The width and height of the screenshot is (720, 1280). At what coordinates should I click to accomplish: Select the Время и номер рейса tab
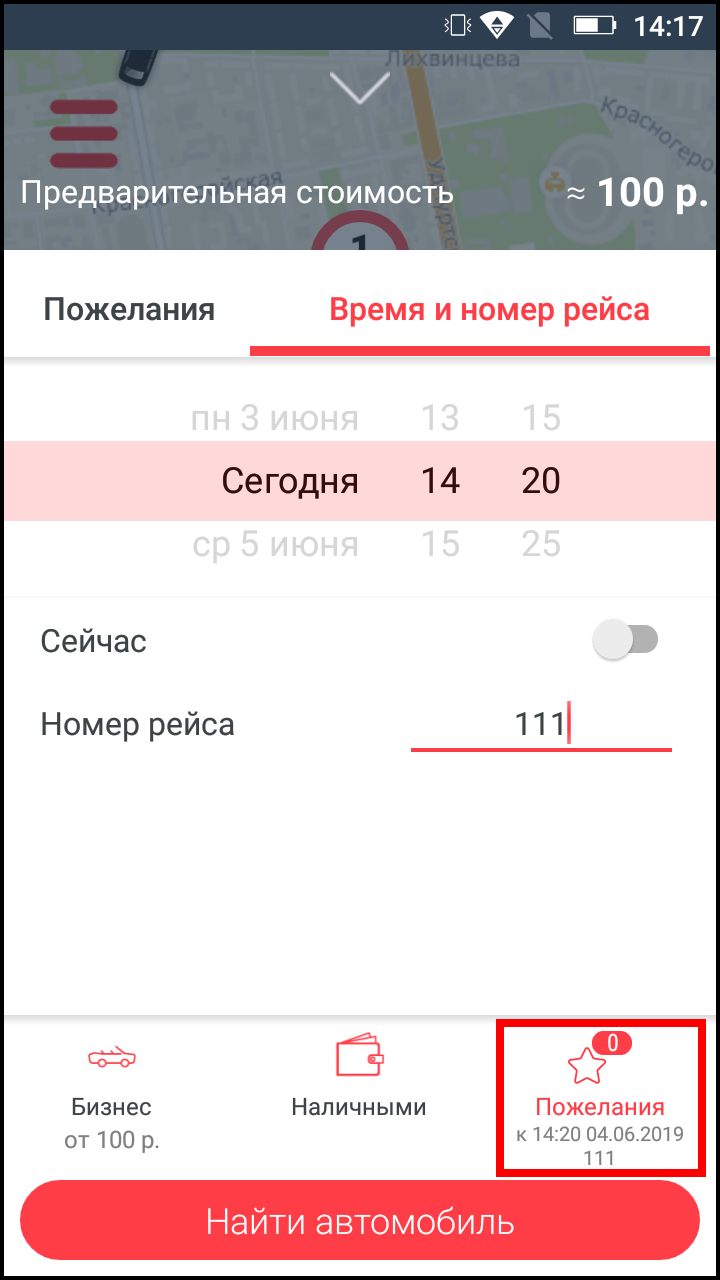pyautogui.click(x=489, y=309)
